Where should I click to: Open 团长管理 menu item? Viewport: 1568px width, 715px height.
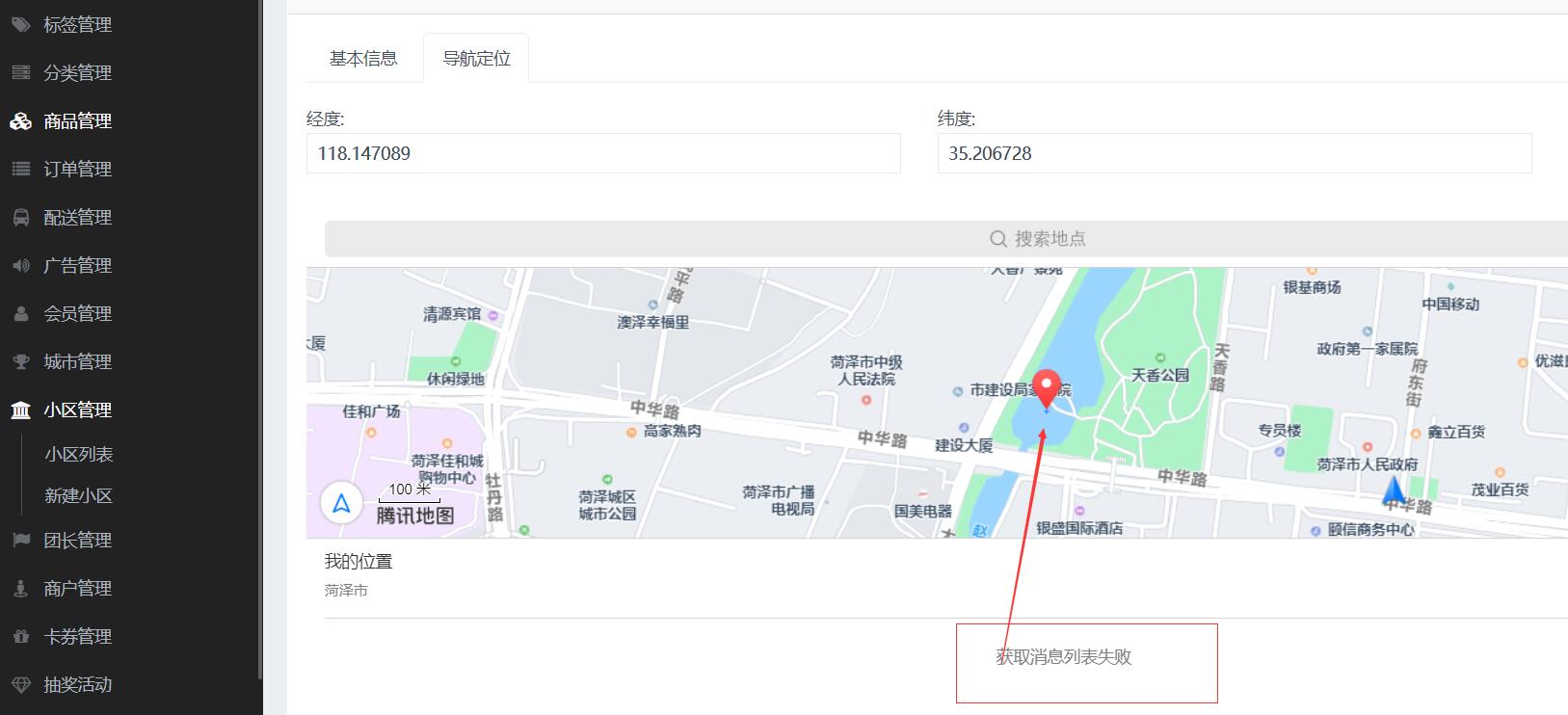click(x=77, y=541)
